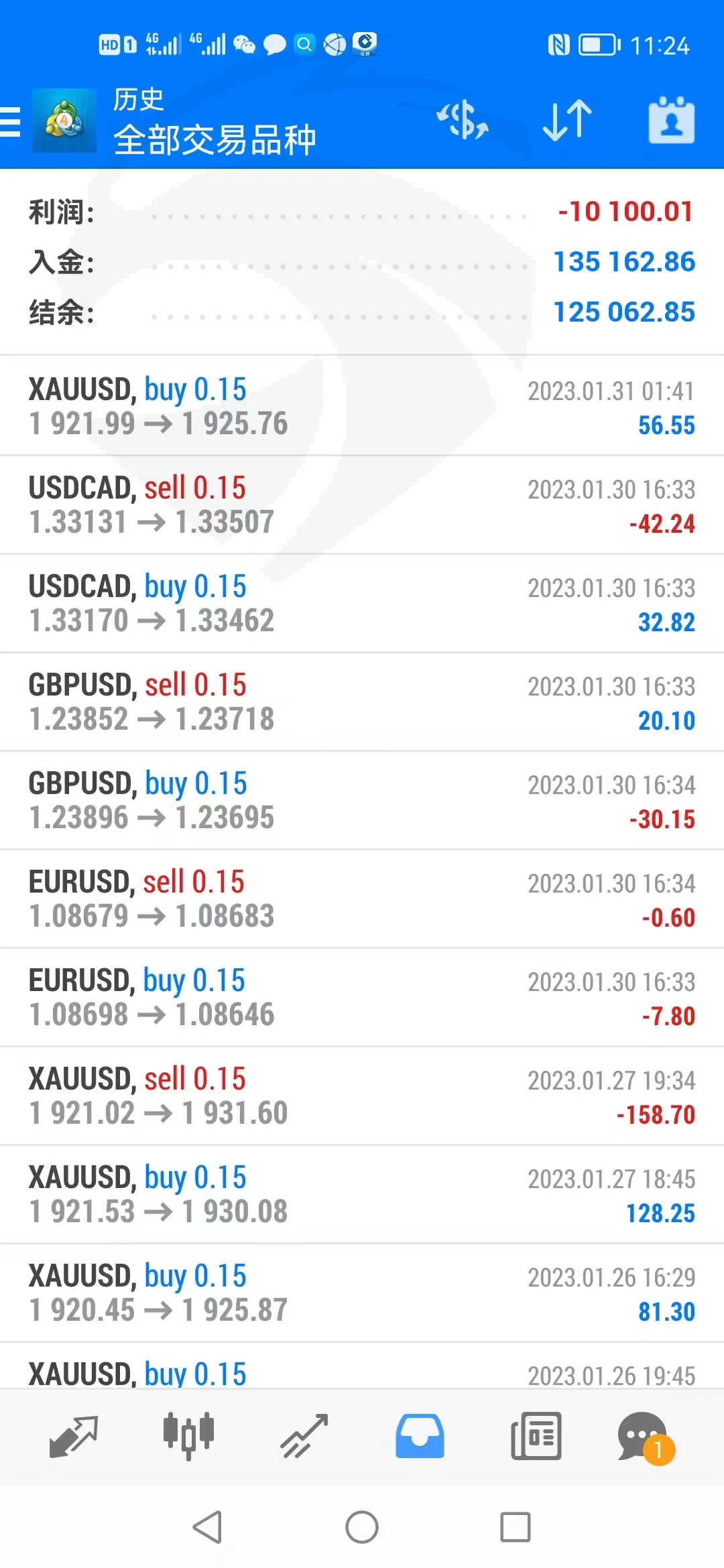Select GBPUSD sell trade with 20.10 profit
The width and height of the screenshot is (724, 1568).
pos(362,702)
